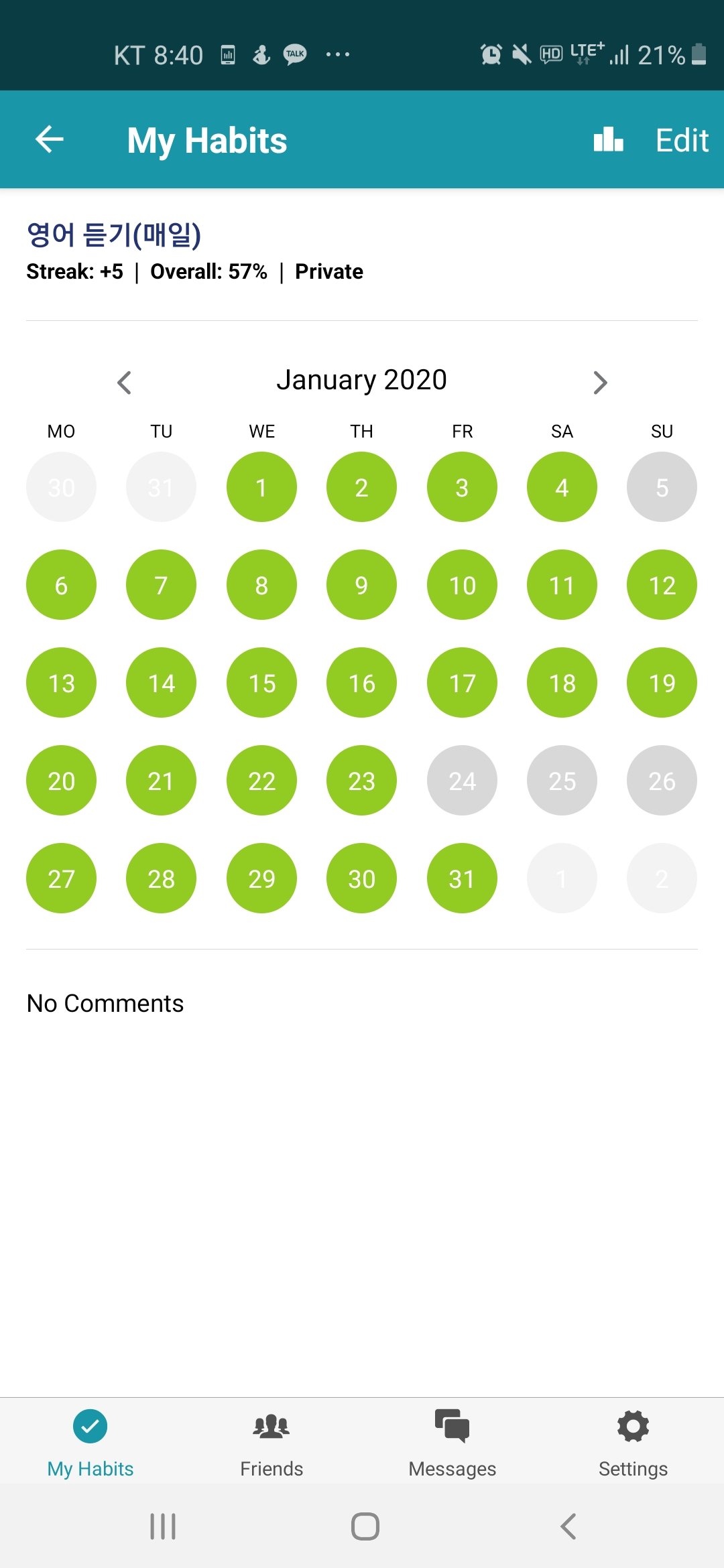Mark January 24 as completed
The width and height of the screenshot is (724, 1568).
click(x=462, y=781)
